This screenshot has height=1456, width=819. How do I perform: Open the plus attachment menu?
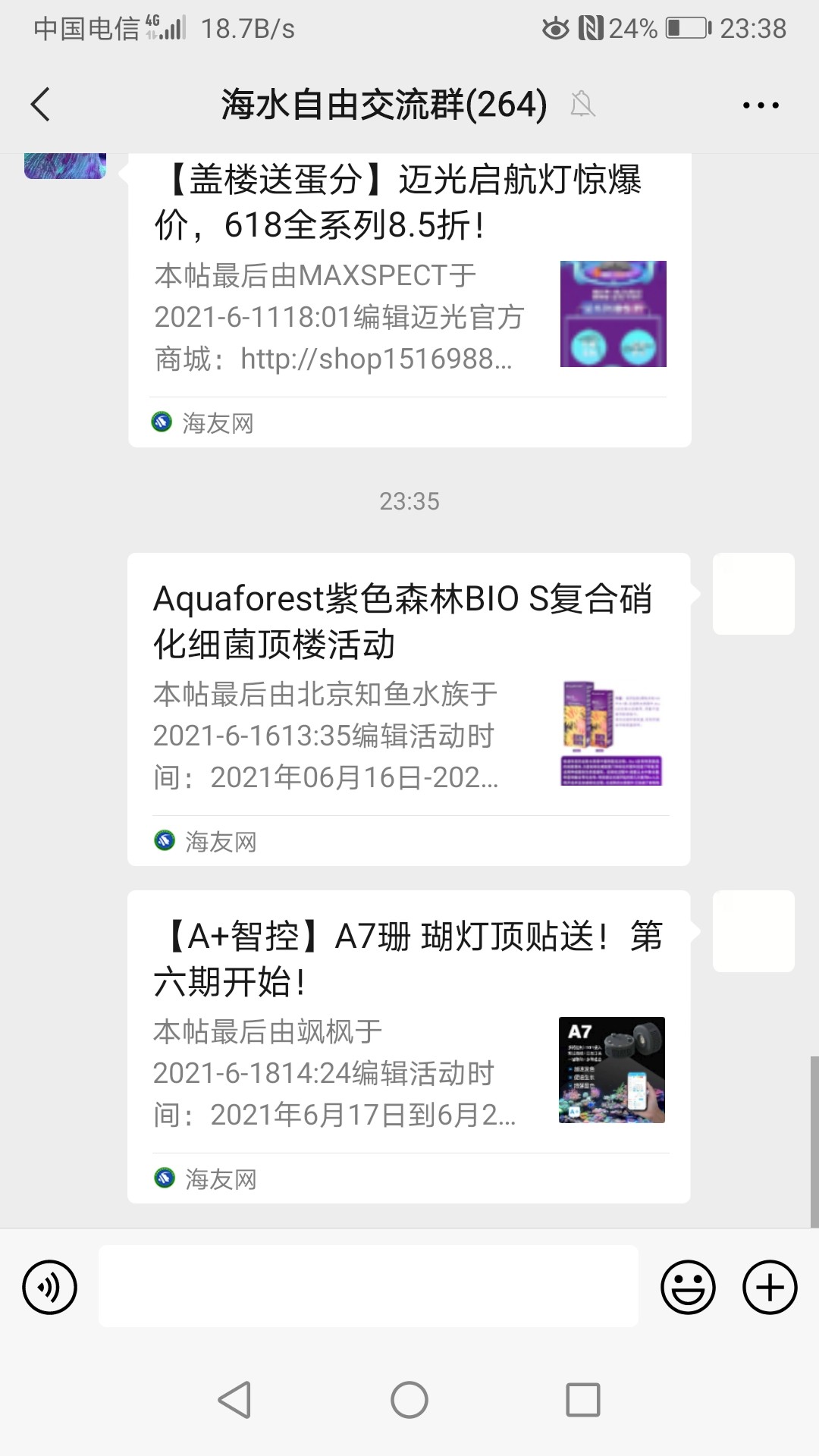tap(770, 1287)
